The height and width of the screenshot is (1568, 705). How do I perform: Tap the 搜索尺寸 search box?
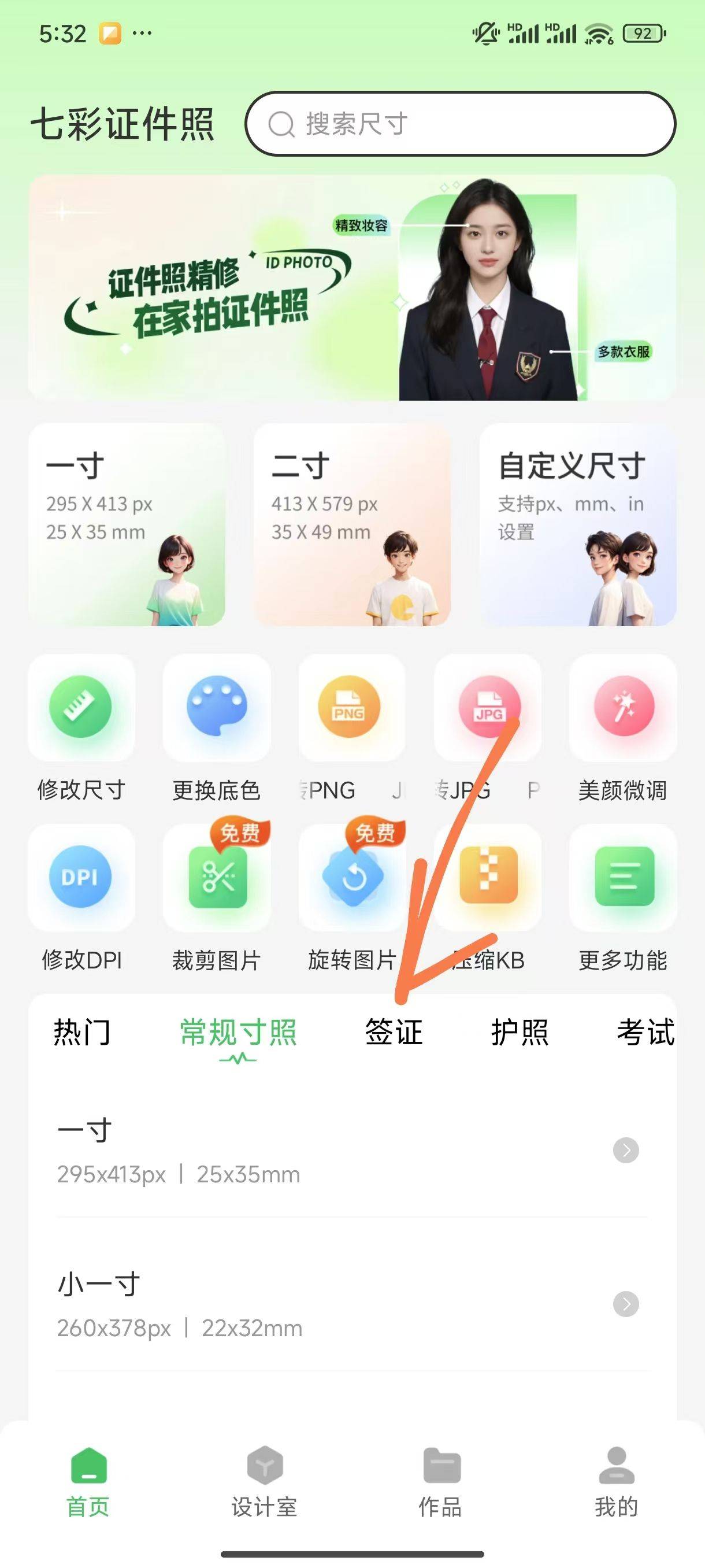[x=460, y=124]
